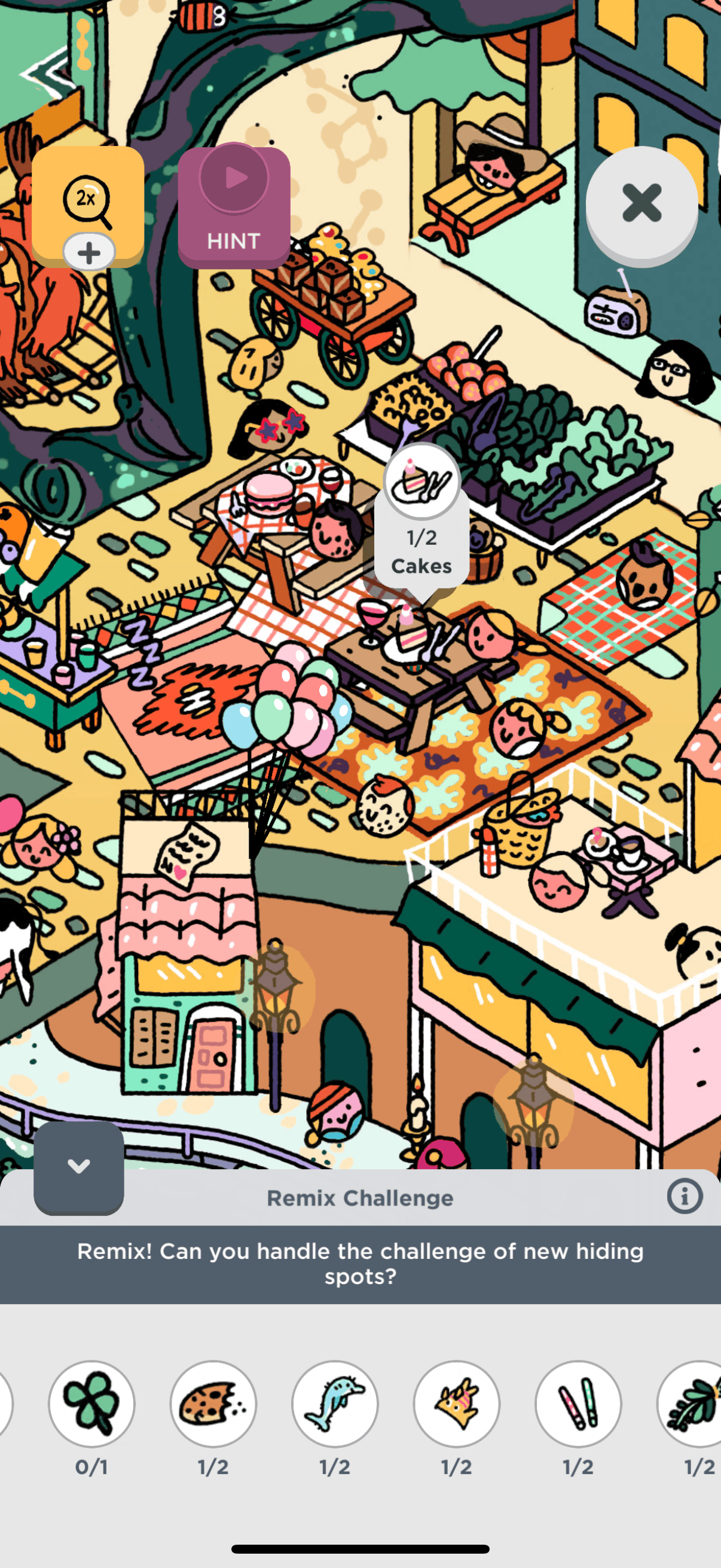Open the Remix Challenge info icon
Viewport: 721px width, 1568px height.
pos(684,1196)
